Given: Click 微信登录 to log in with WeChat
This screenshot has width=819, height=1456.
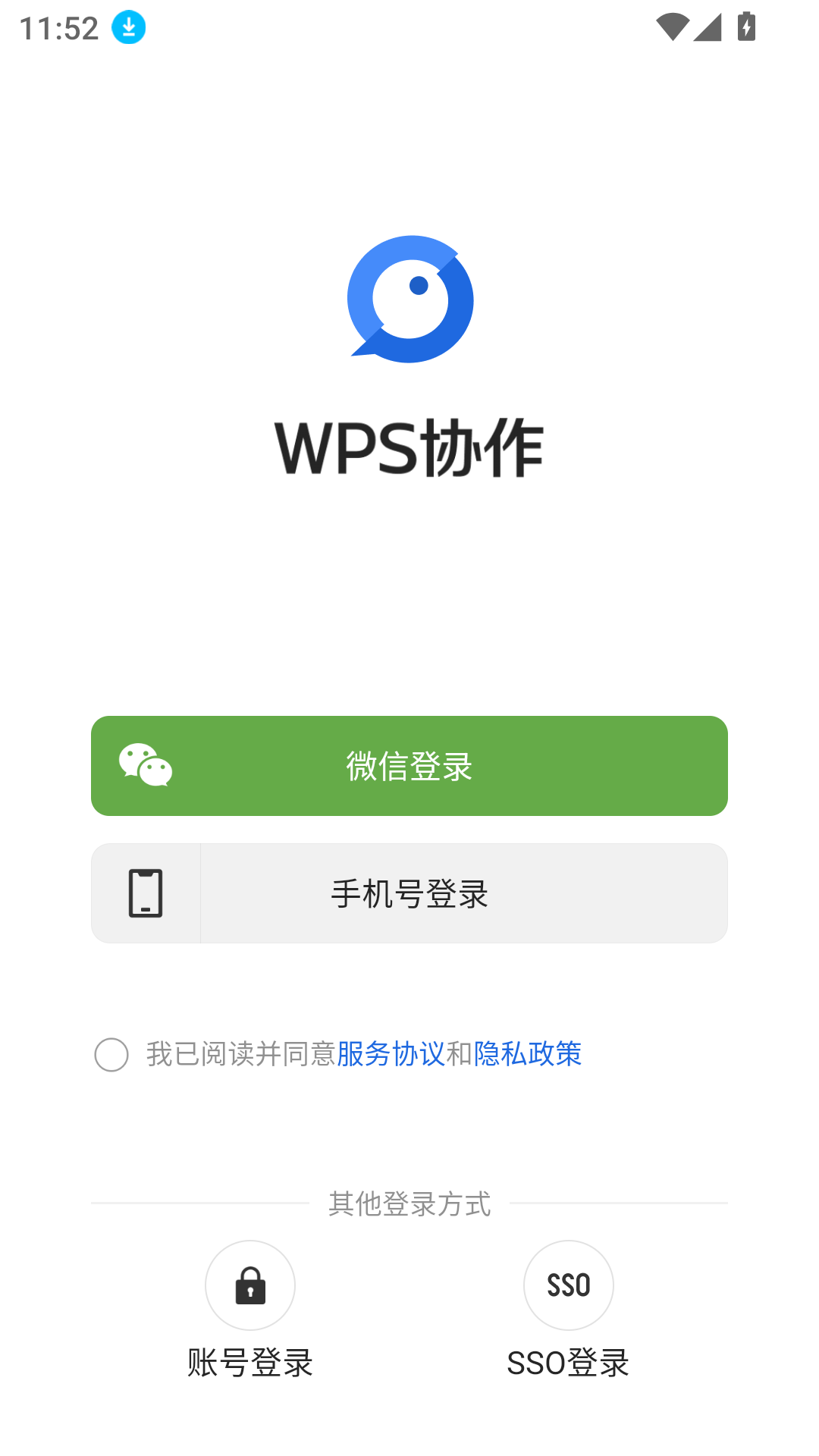Looking at the screenshot, I should [409, 766].
